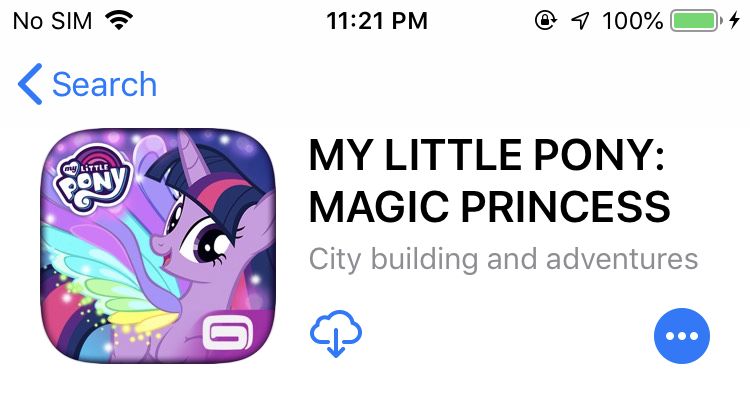Open the more options menu
Viewport: 750px width, 402px height.
coord(681,336)
